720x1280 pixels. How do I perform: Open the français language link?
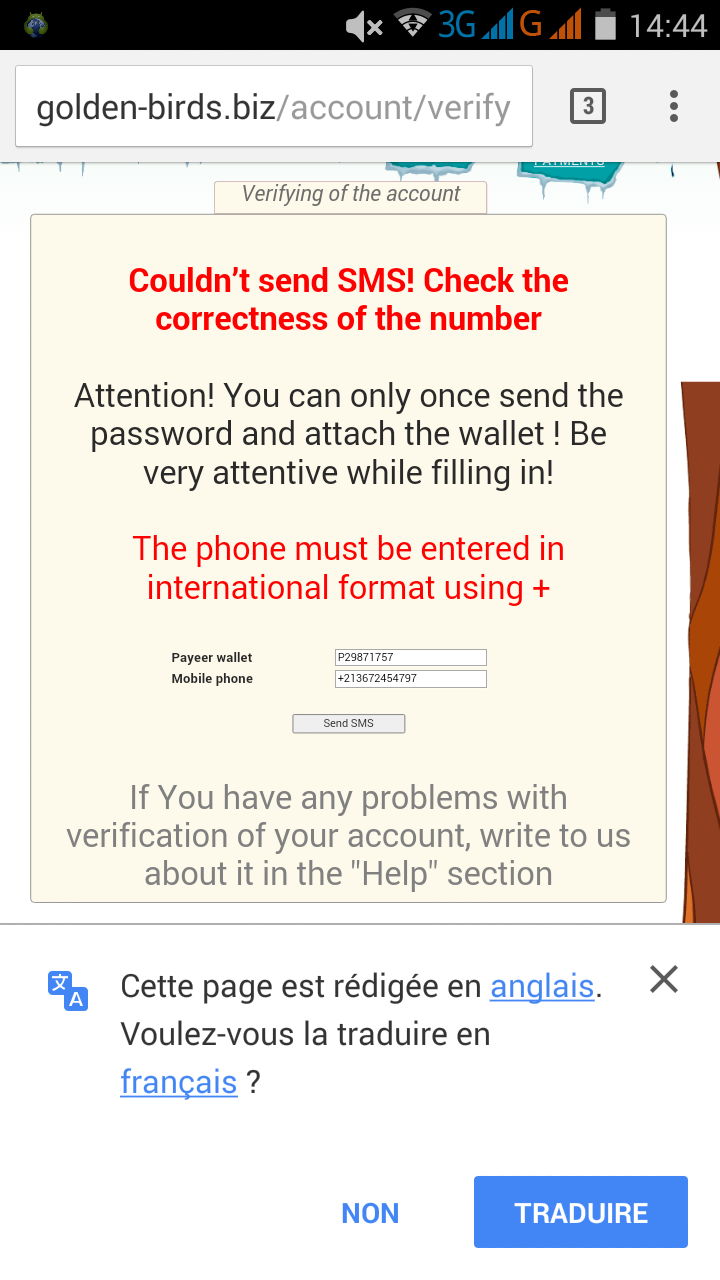pos(179,1082)
